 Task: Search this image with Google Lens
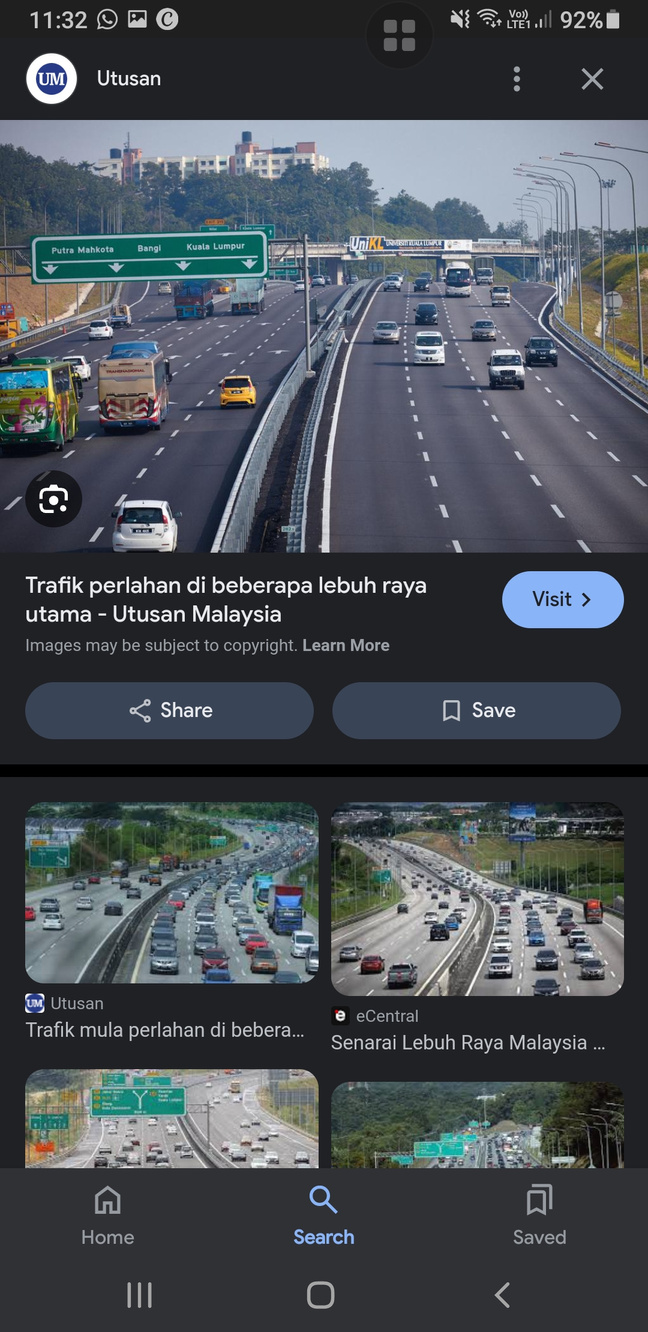[x=53, y=499]
